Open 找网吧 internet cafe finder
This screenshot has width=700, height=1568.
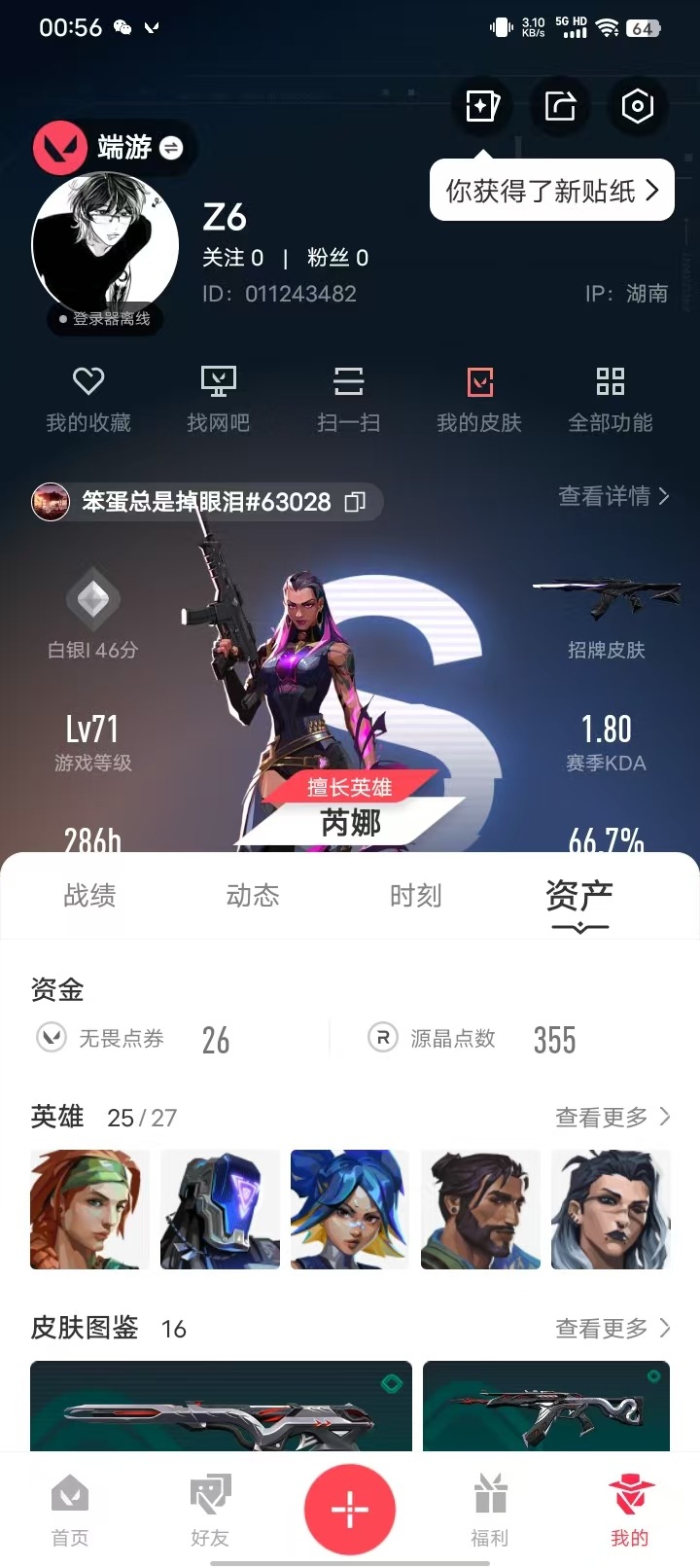point(219,398)
